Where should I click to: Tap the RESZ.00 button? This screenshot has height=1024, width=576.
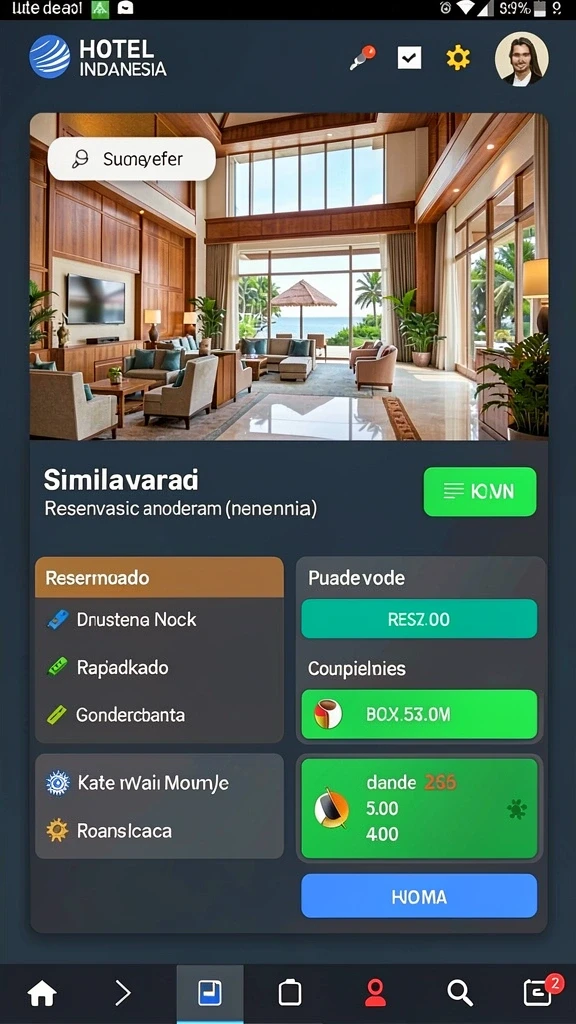[x=419, y=619]
